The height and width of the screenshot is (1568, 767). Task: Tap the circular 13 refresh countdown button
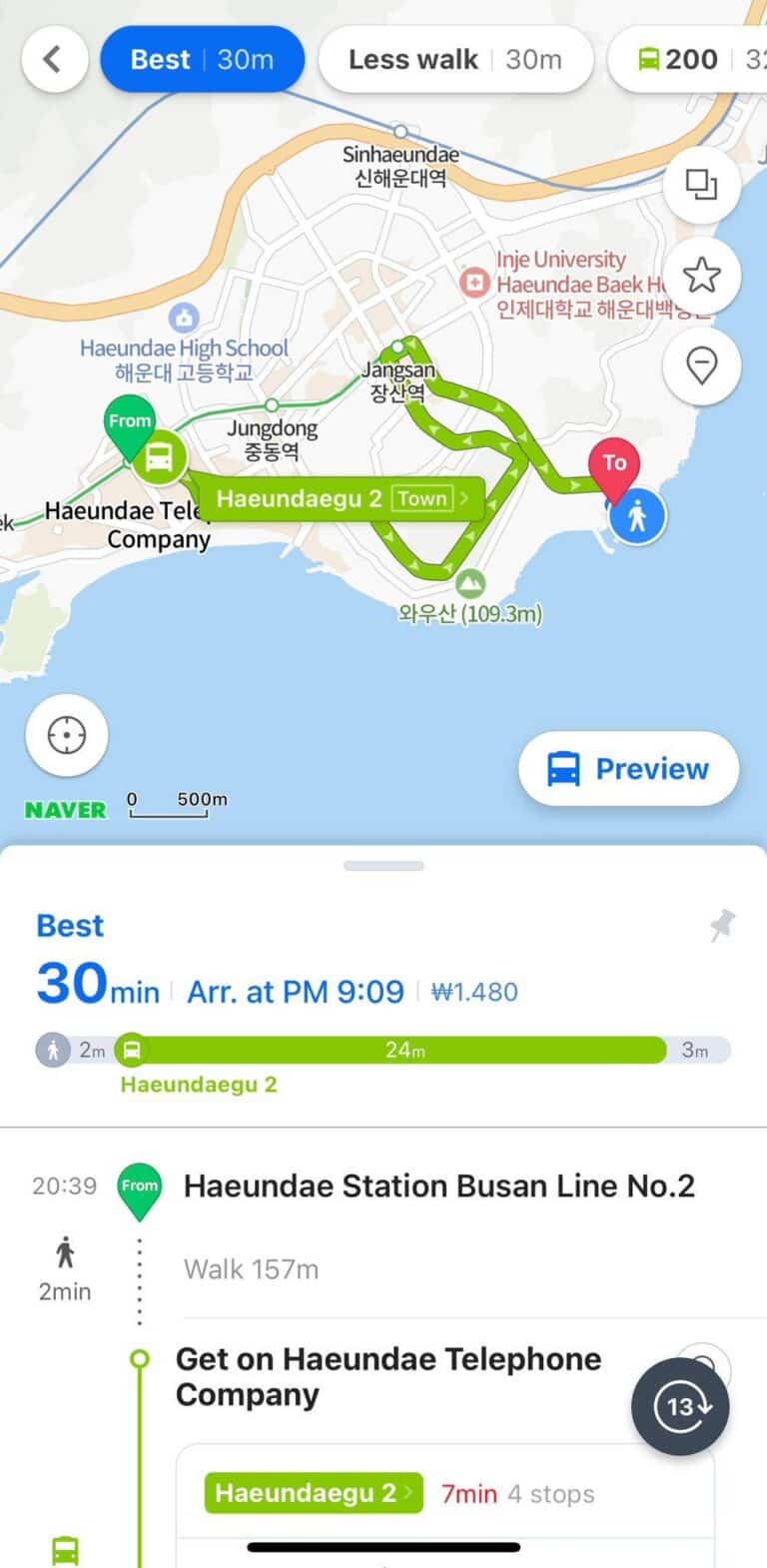click(680, 1405)
